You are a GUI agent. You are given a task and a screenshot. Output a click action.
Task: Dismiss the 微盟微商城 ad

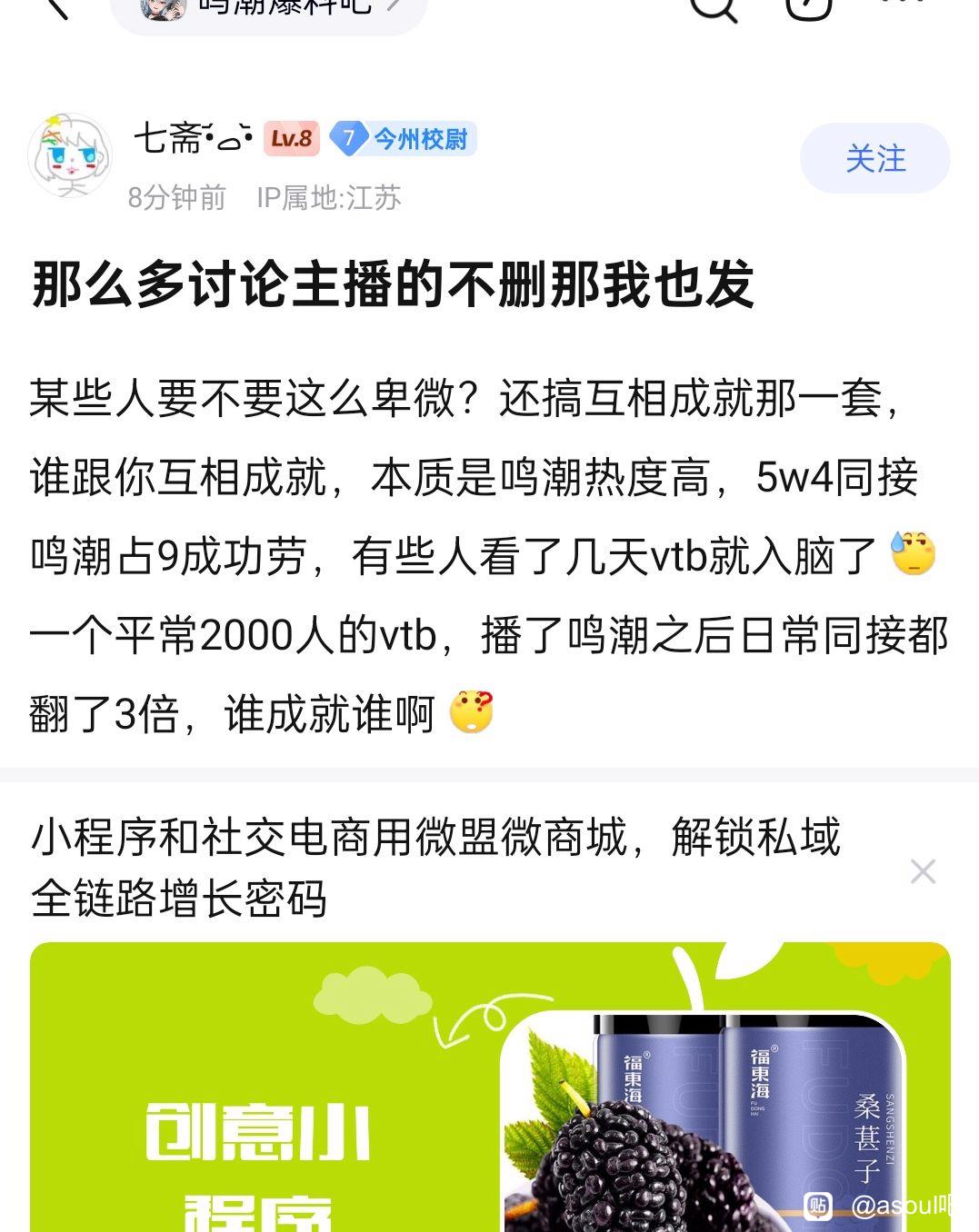[x=923, y=871]
